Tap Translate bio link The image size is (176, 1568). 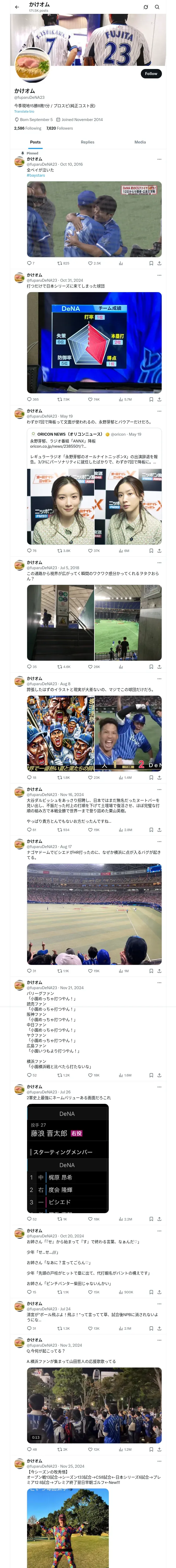(24, 111)
